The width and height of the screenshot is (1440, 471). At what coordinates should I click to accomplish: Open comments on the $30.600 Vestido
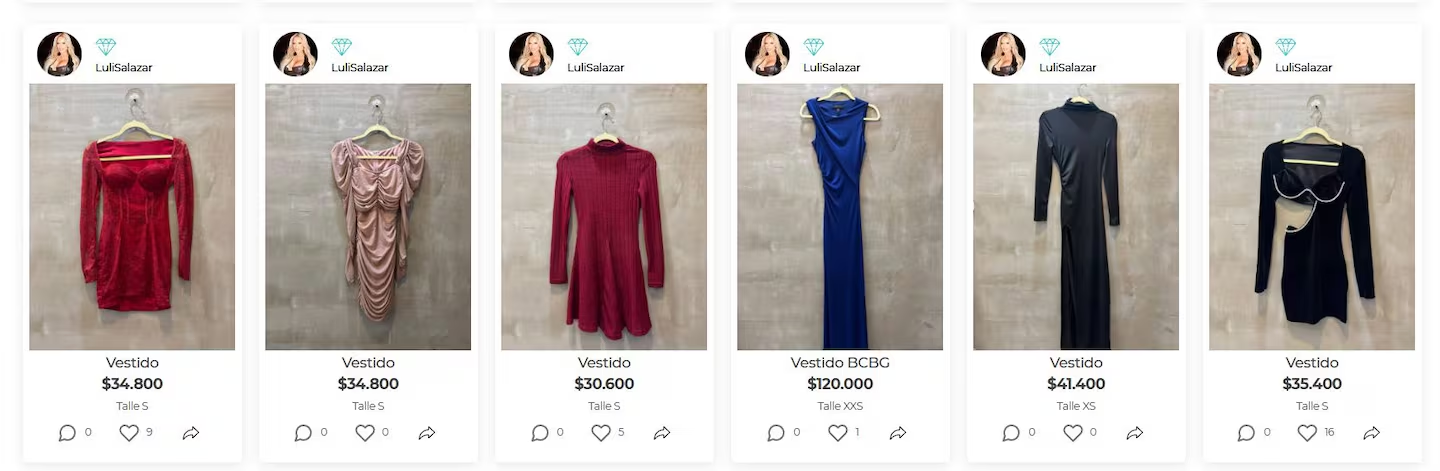click(539, 433)
